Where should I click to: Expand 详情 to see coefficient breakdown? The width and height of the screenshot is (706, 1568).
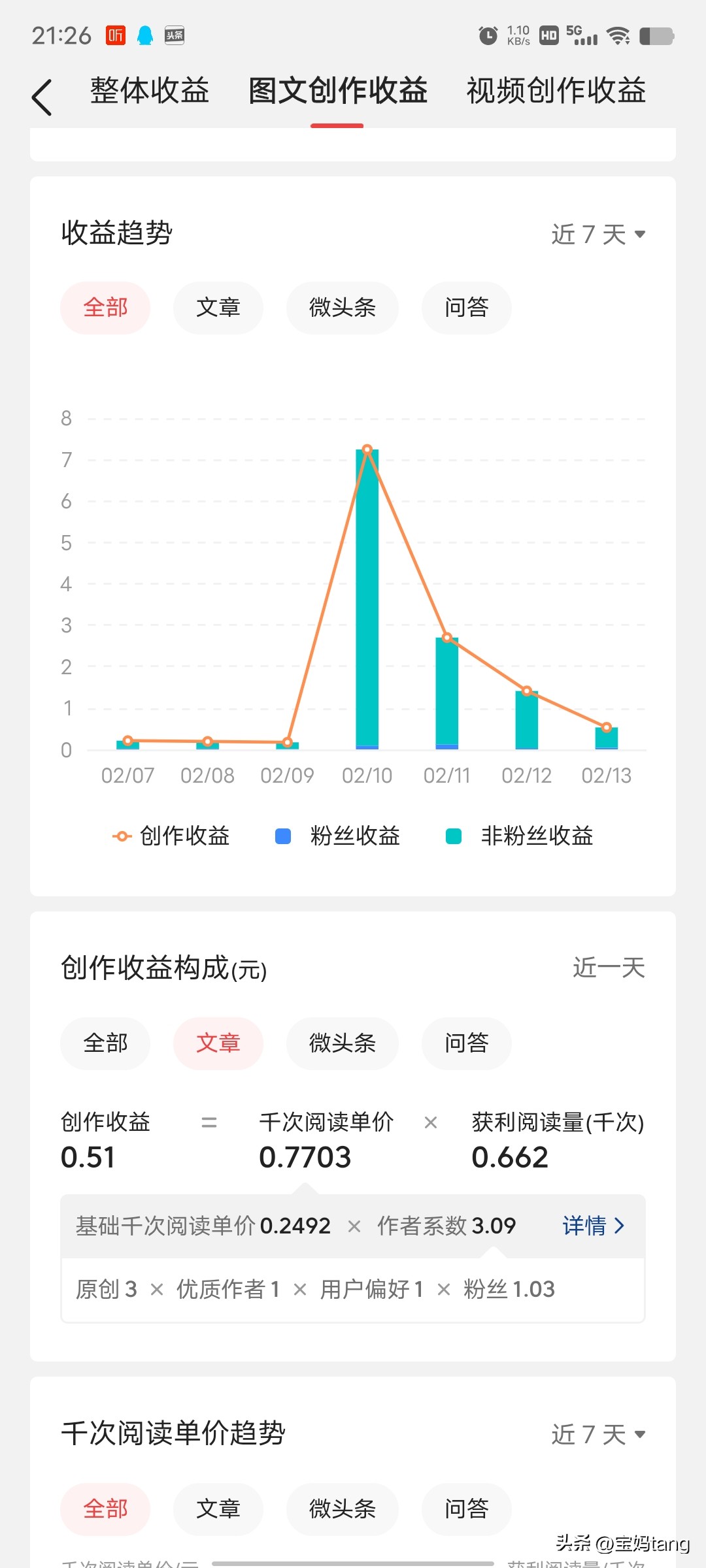[592, 1225]
